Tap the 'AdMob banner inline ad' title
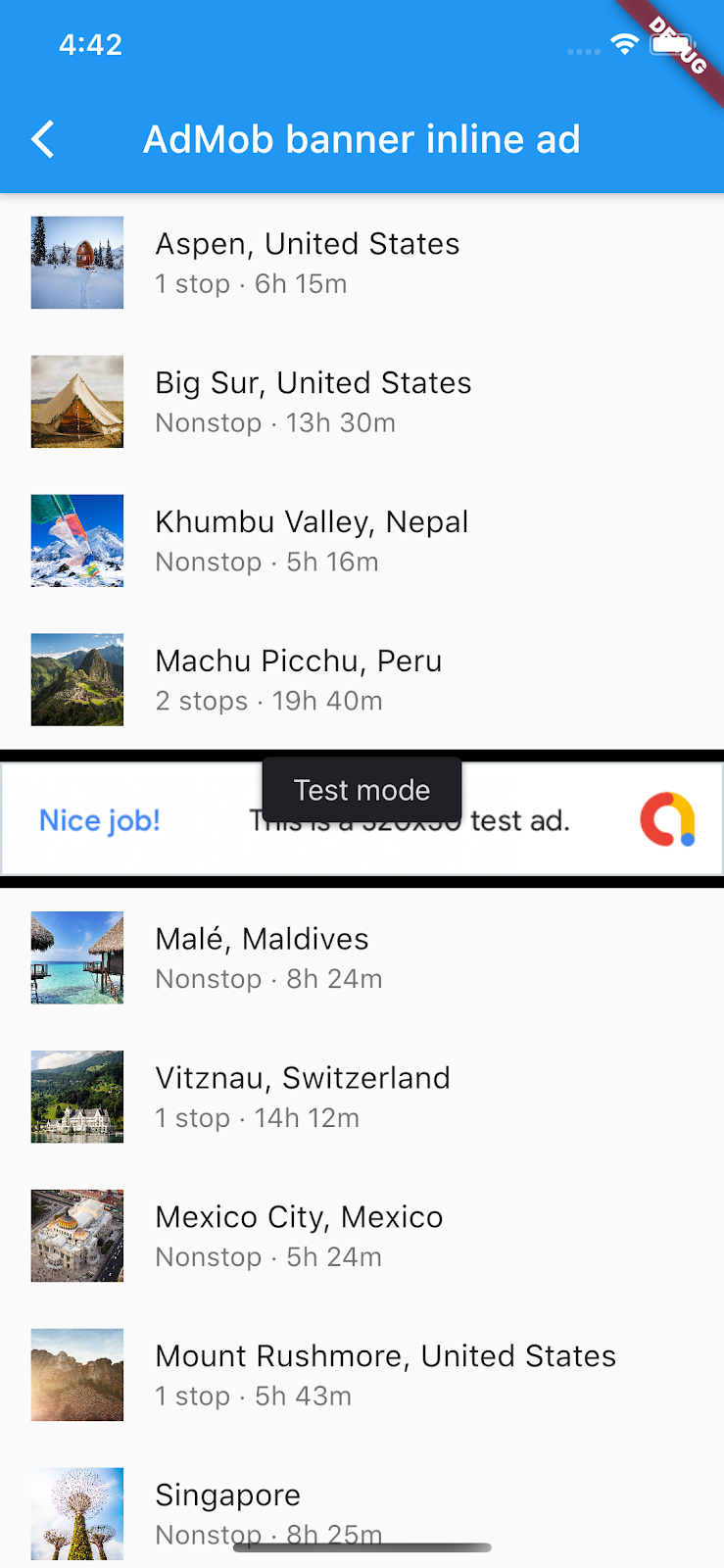 point(362,139)
